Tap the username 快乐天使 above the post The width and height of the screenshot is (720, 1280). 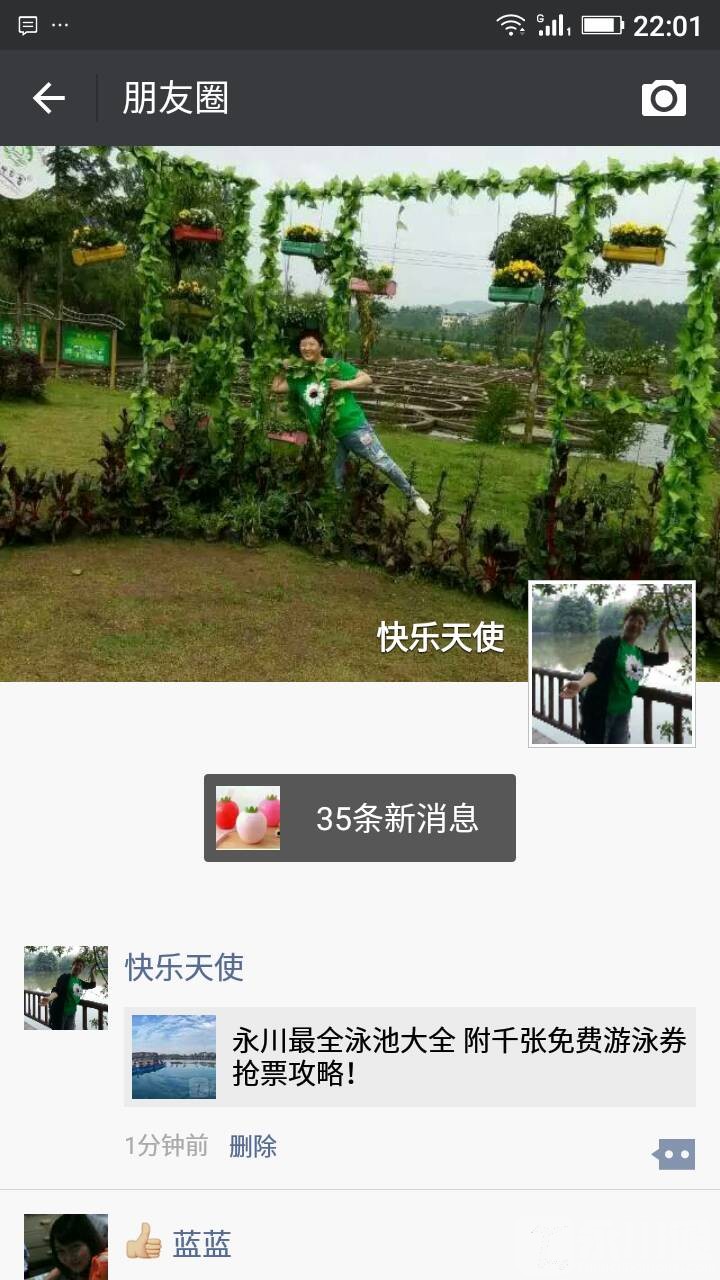(184, 967)
